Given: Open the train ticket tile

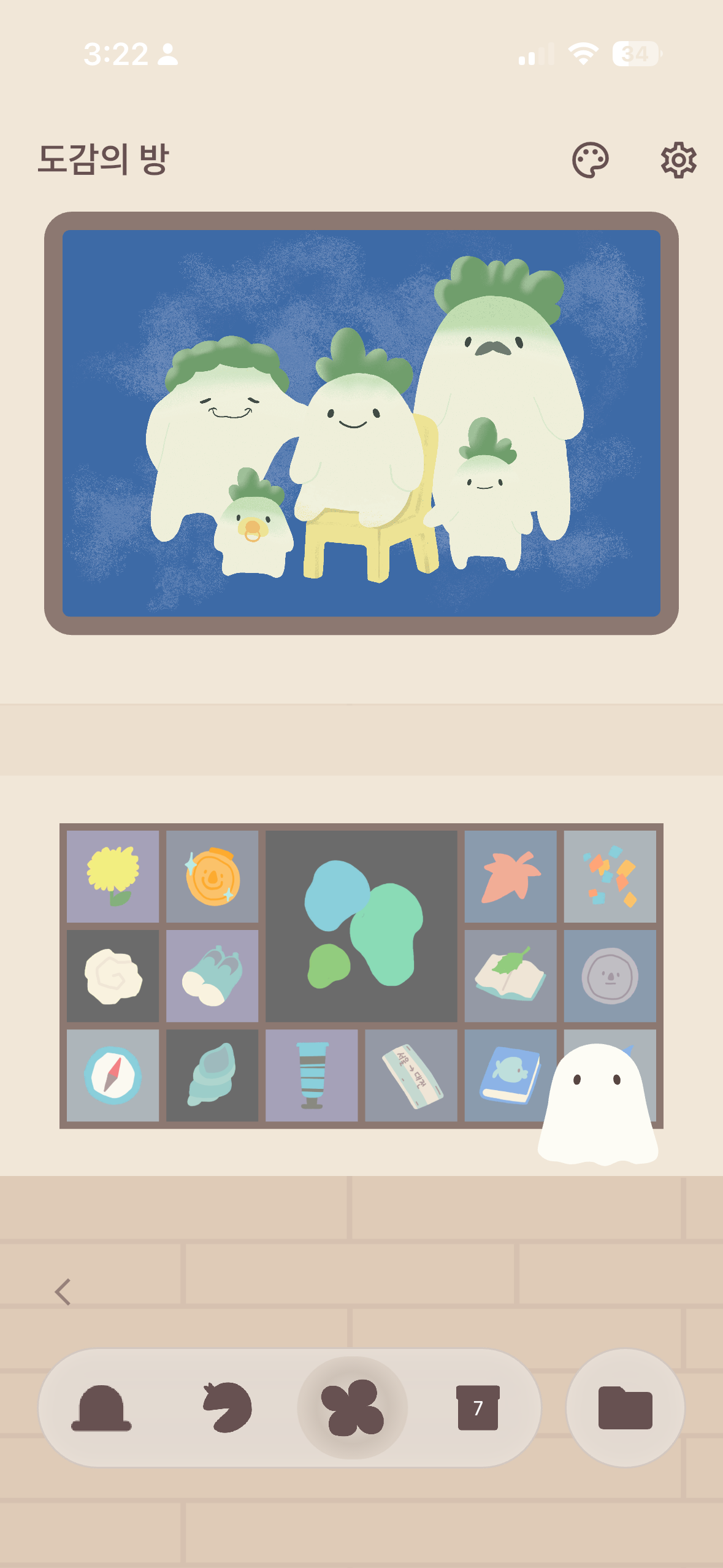Looking at the screenshot, I should [411, 1075].
